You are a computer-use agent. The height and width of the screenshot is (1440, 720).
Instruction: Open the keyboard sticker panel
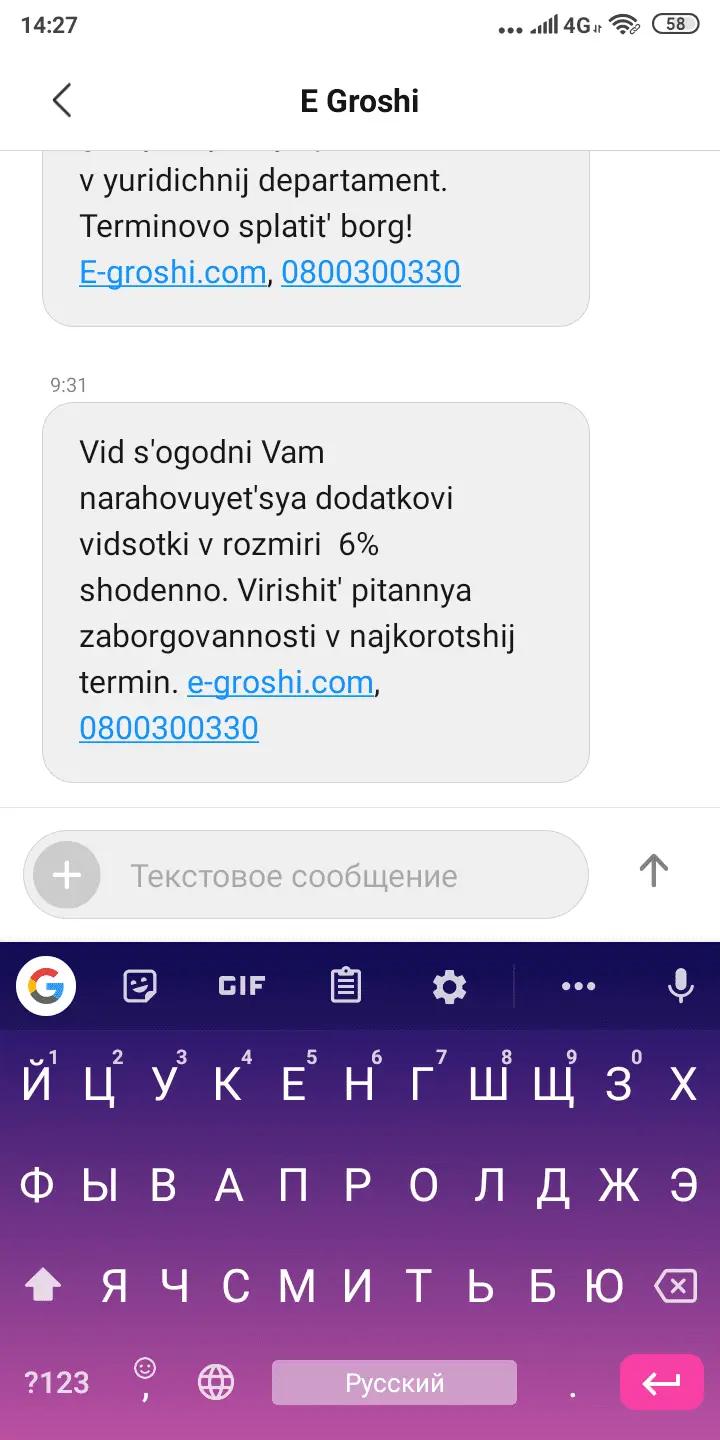pyautogui.click(x=139, y=987)
